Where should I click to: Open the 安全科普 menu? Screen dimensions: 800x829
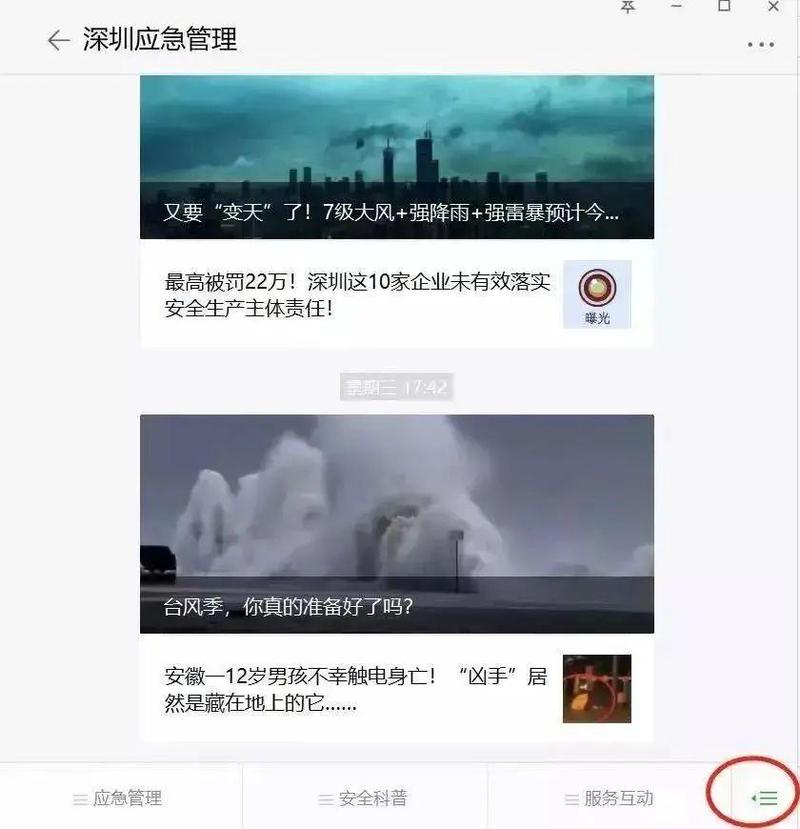(364, 798)
